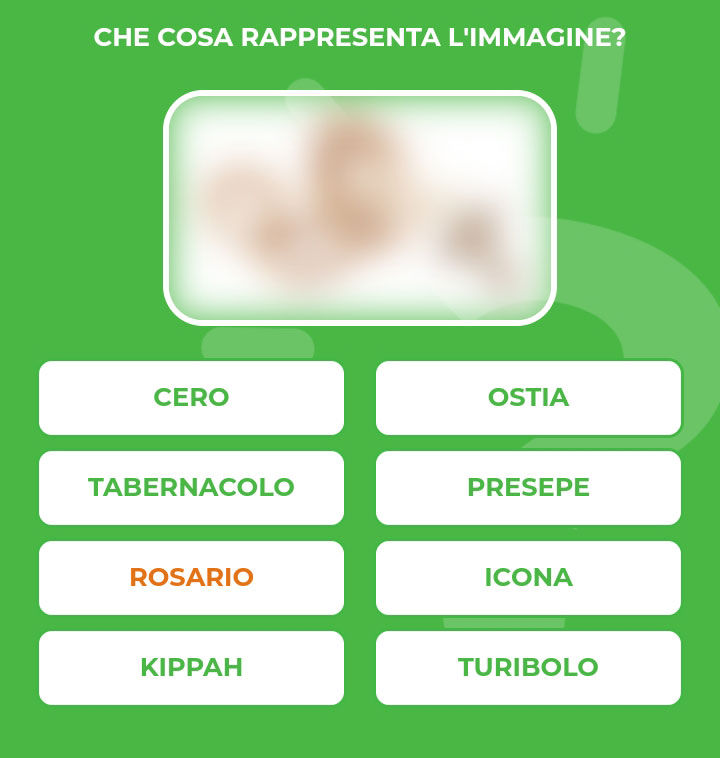720x758 pixels.
Task: Choose the KIPPAH option
Action: (191, 667)
